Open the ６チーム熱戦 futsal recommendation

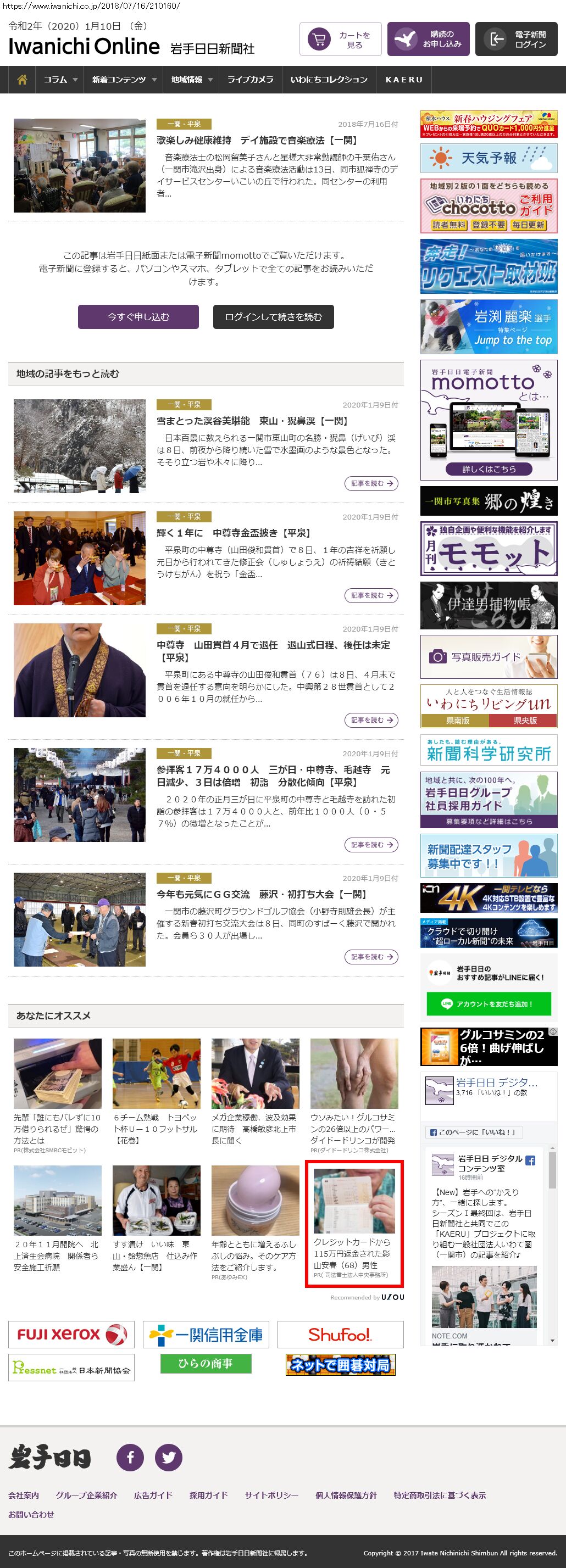pos(156,1091)
